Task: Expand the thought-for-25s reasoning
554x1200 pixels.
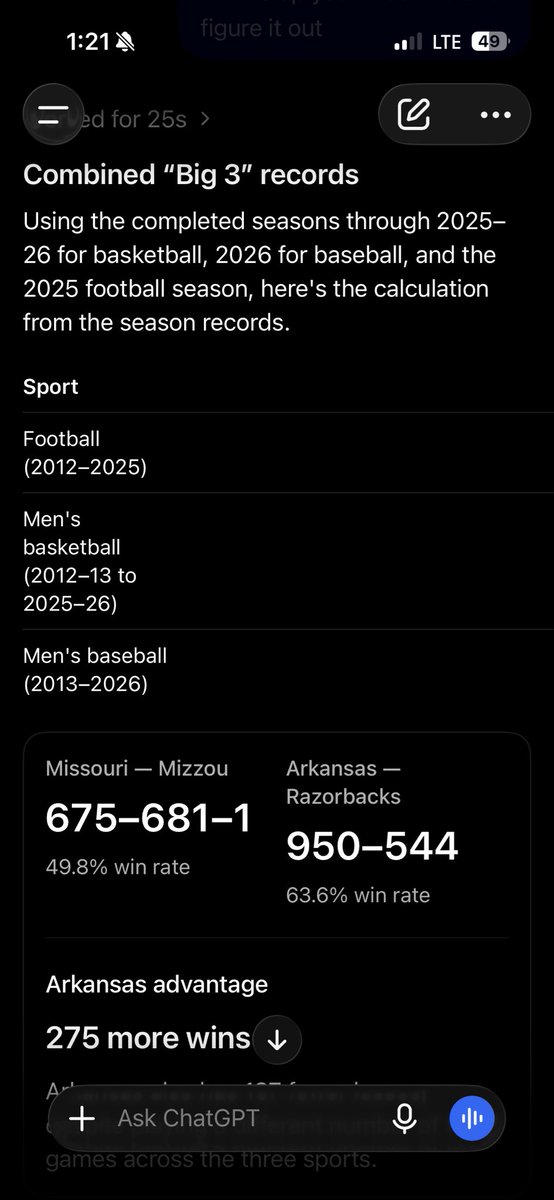Action: tap(146, 118)
